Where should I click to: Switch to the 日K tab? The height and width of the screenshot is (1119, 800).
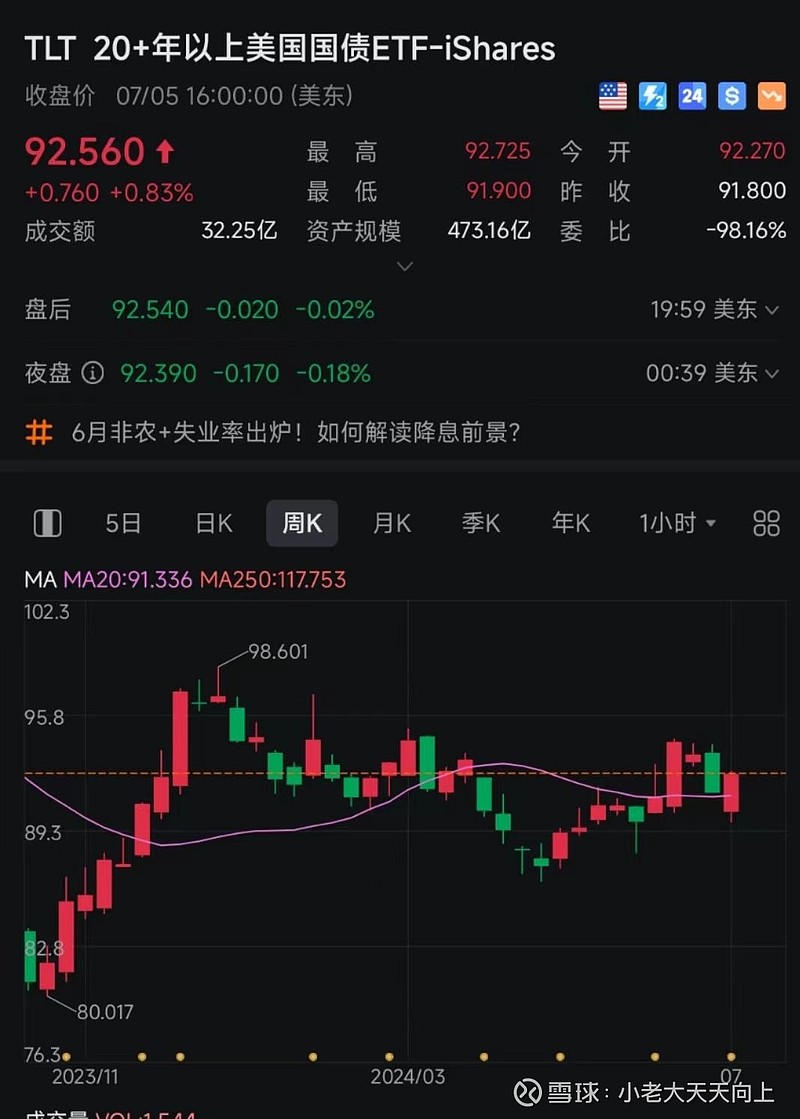coord(212,523)
